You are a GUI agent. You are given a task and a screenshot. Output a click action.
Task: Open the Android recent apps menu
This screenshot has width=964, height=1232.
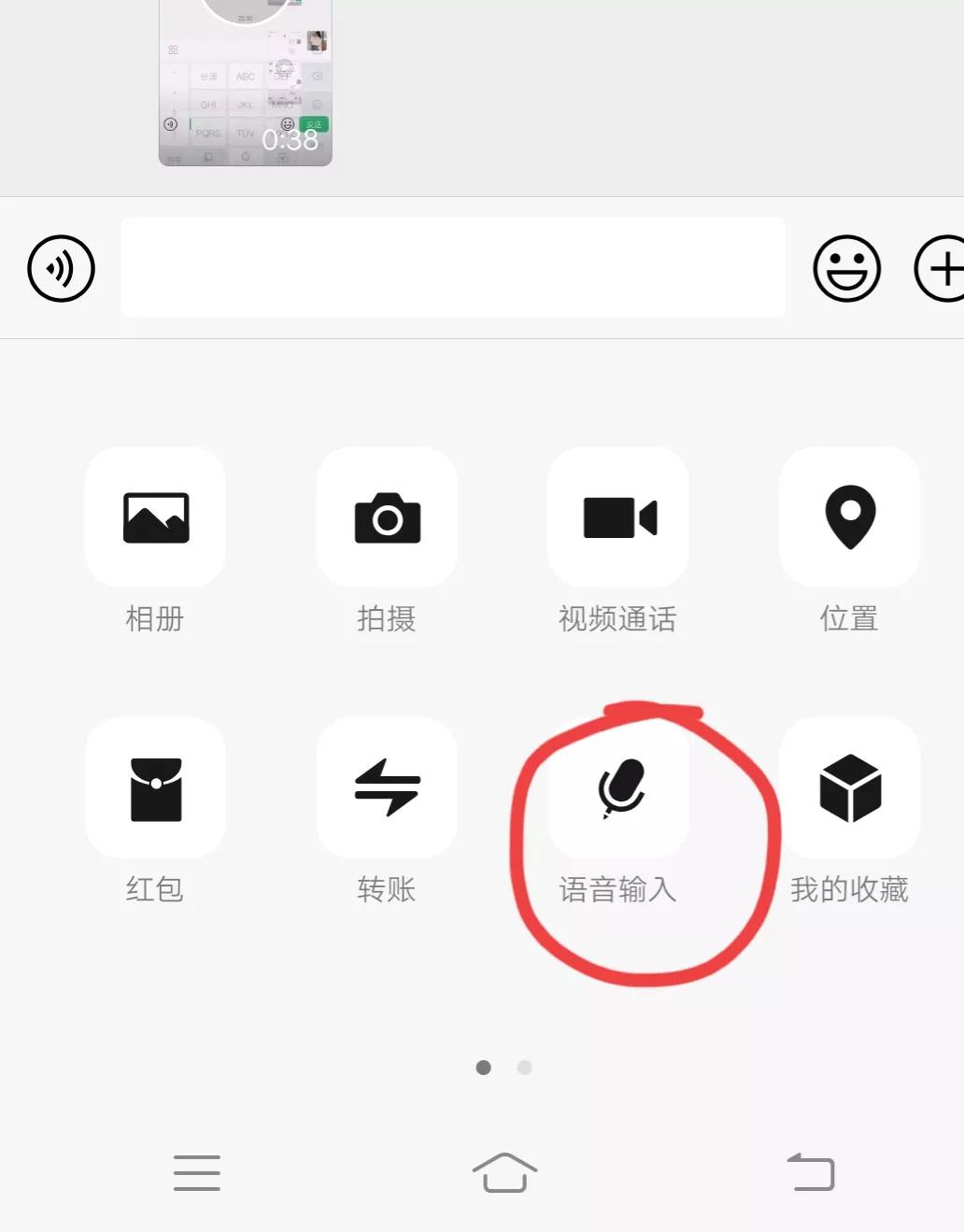click(x=196, y=1172)
